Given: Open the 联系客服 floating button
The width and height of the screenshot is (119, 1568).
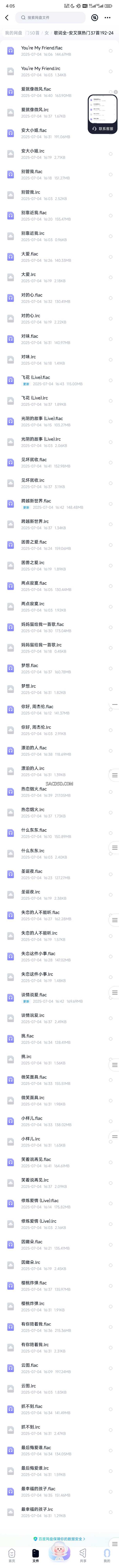Looking at the screenshot, I should (x=103, y=128).
